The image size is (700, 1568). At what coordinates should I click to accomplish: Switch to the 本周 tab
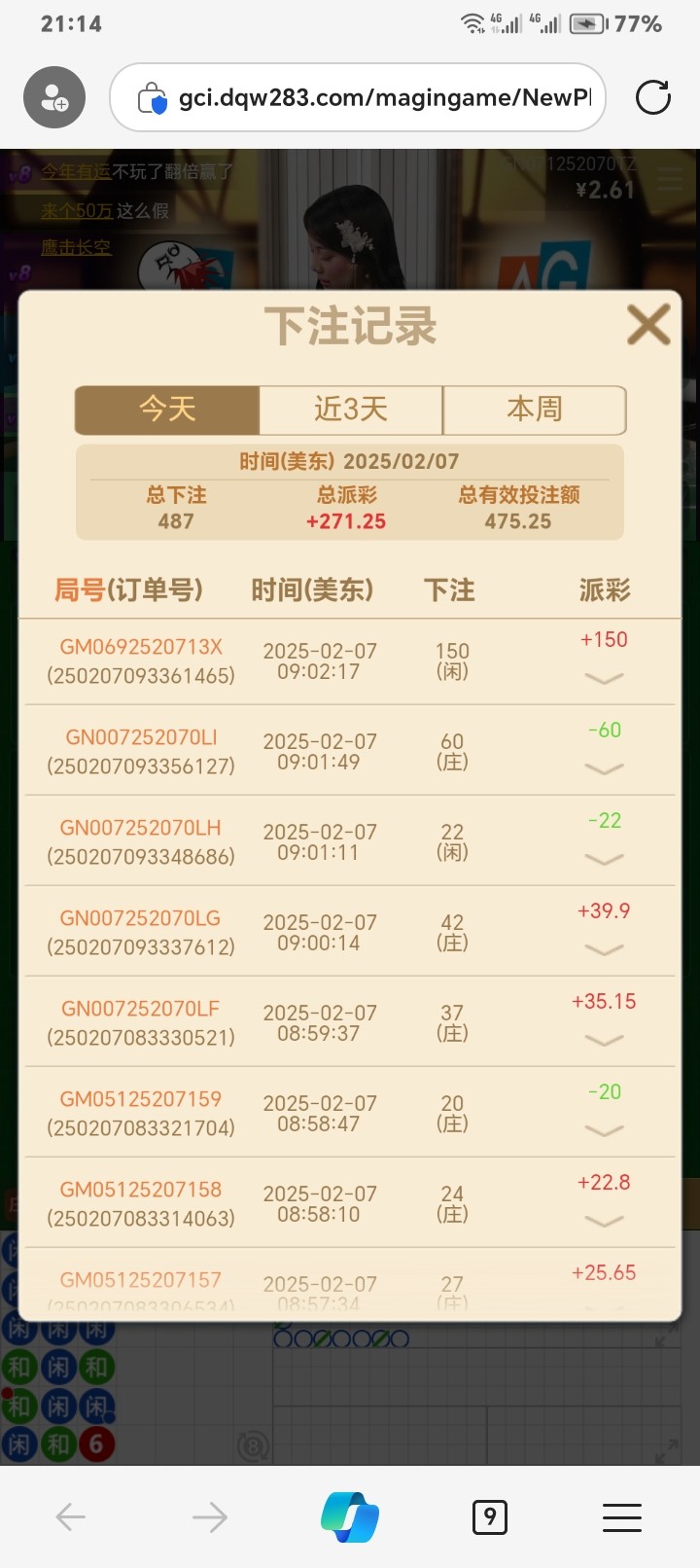(534, 410)
